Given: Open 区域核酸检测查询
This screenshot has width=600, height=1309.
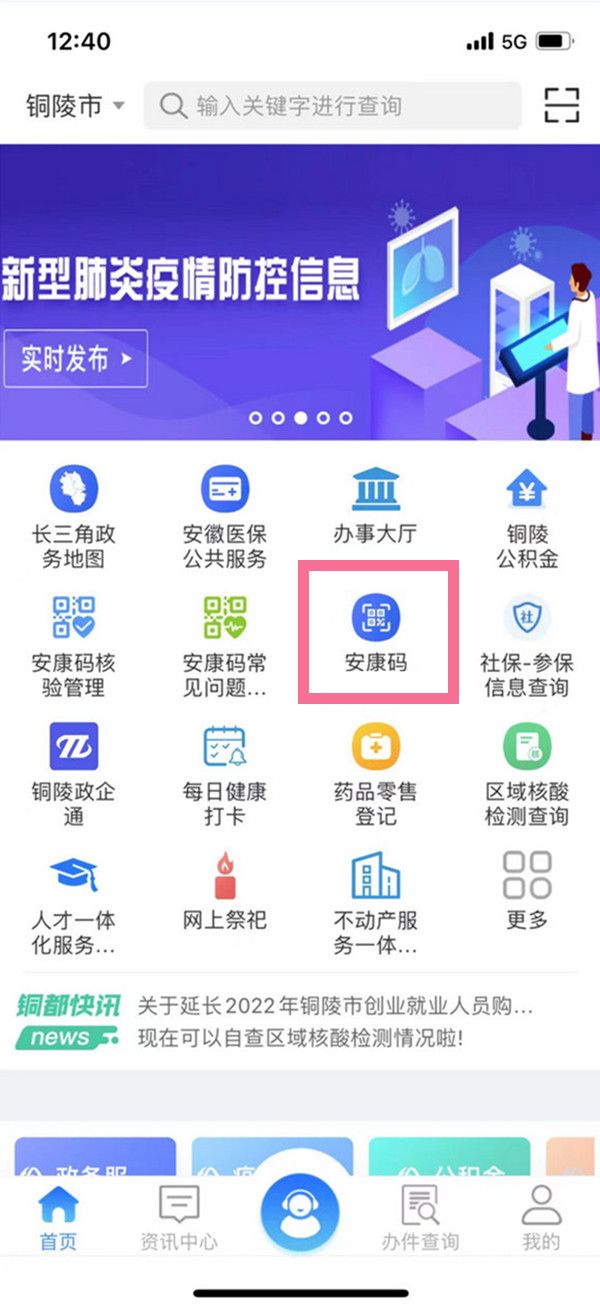Looking at the screenshot, I should coord(527,775).
